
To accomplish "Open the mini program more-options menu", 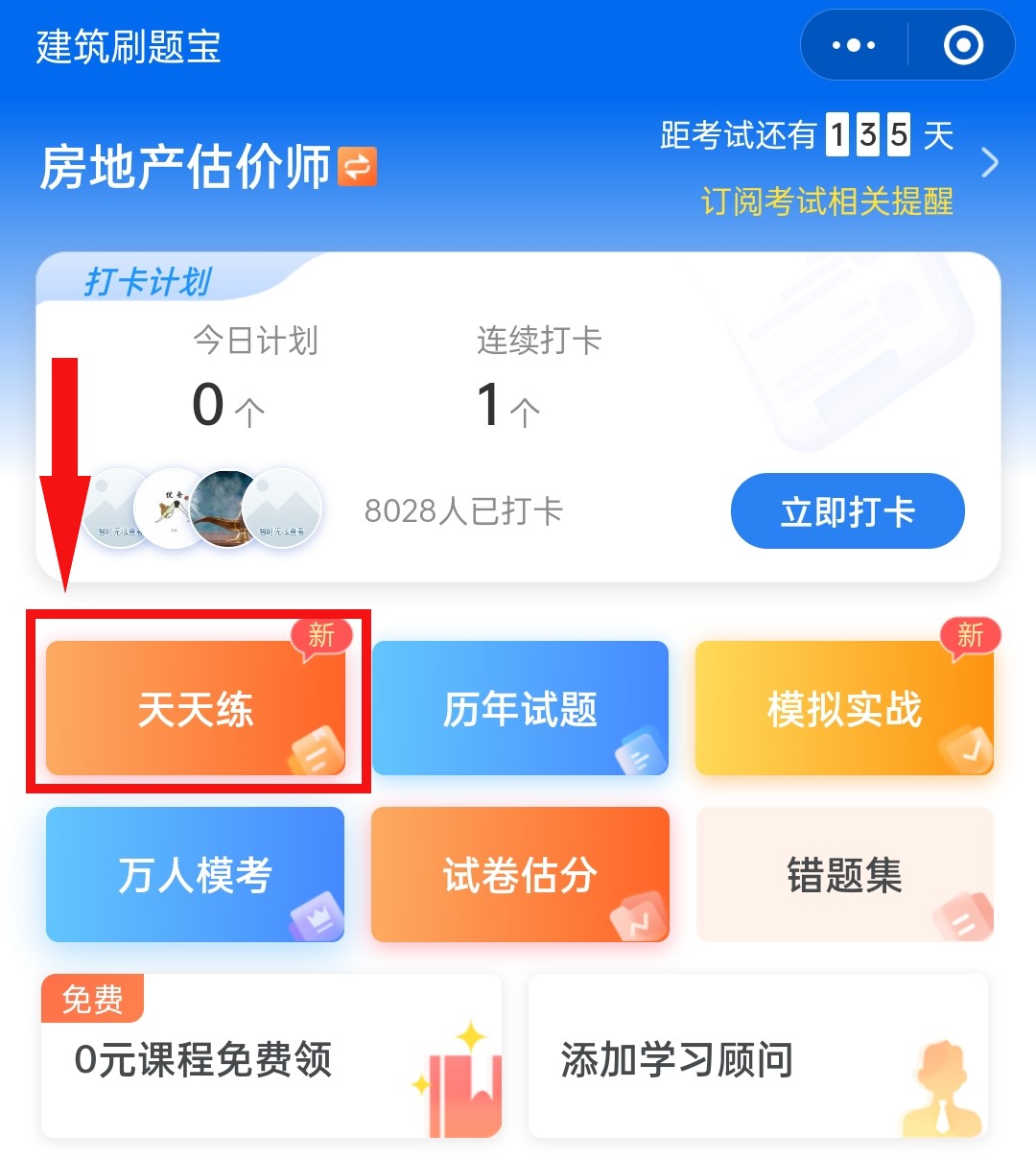I will point(854,45).
